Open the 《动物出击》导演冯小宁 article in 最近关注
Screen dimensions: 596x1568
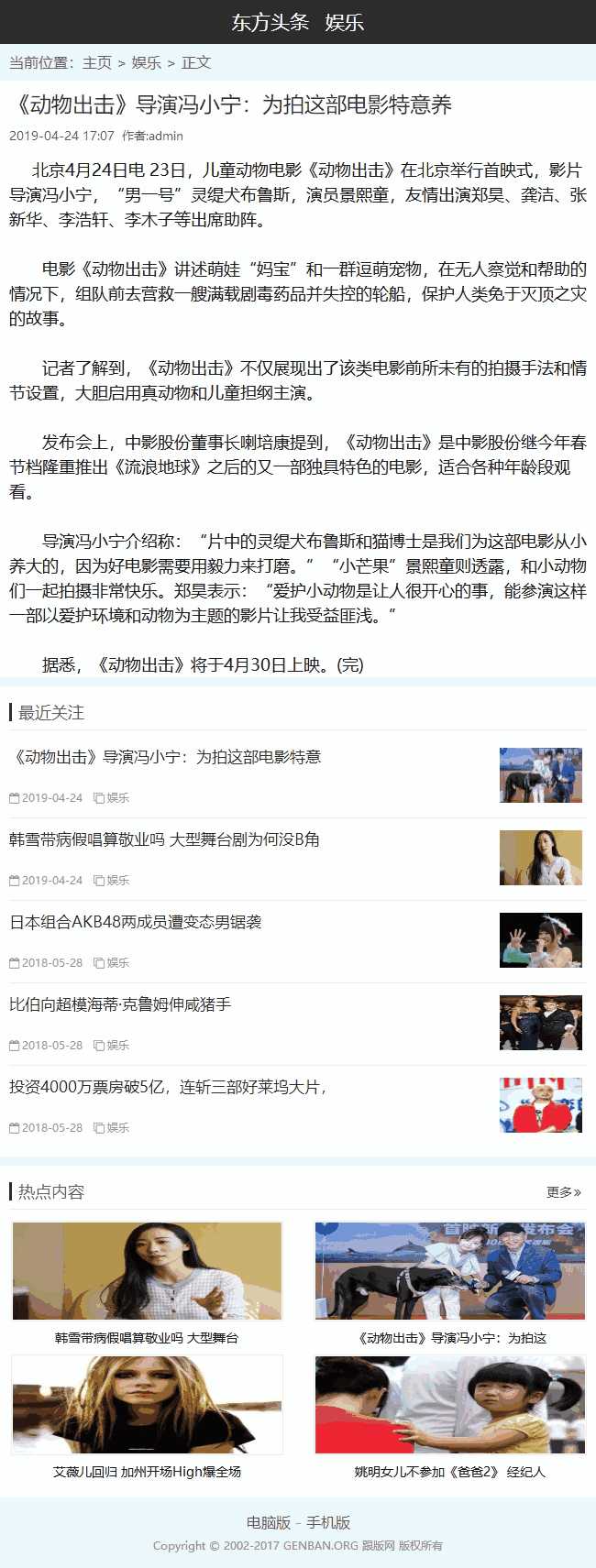pos(165,757)
